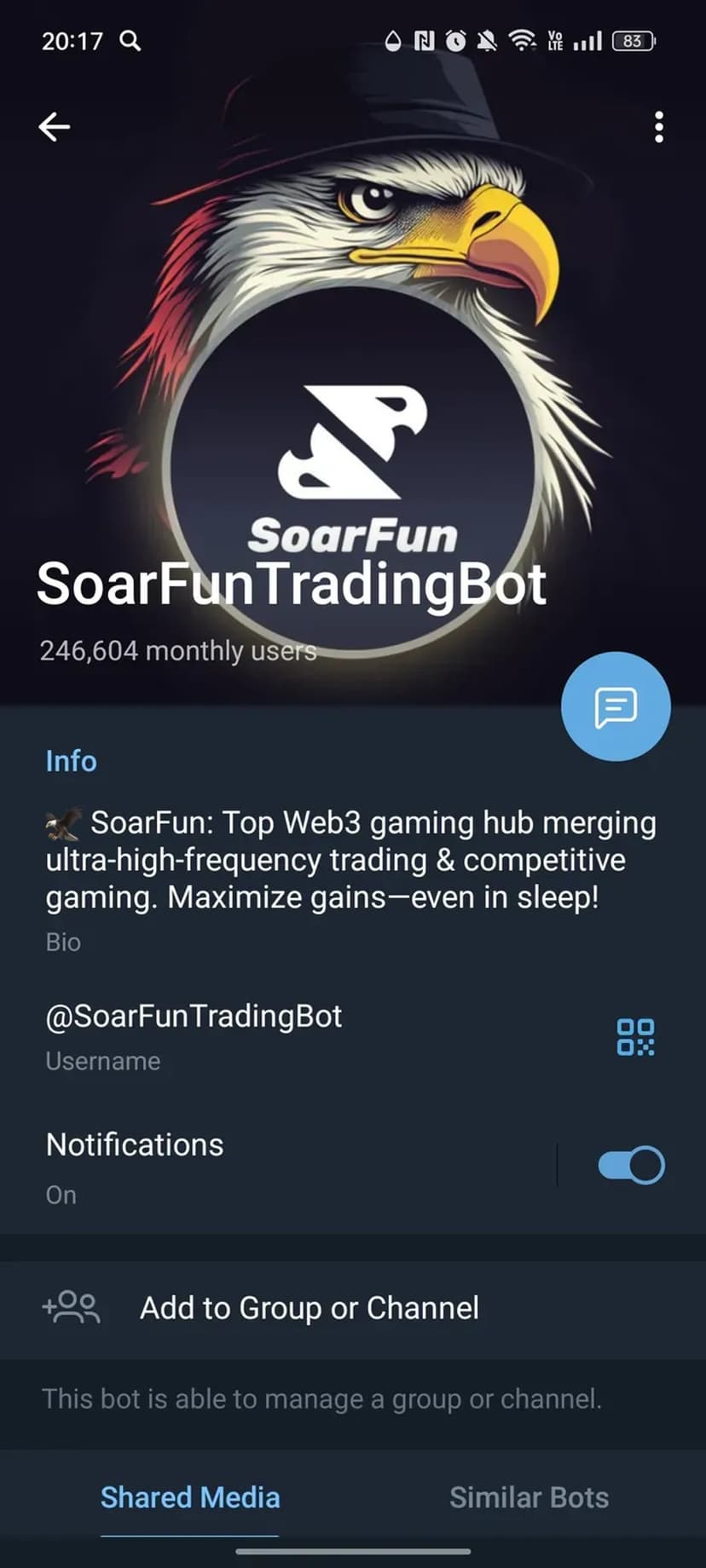Viewport: 706px width, 1568px height.
Task: Open the three-dot overflow menu
Action: (x=658, y=127)
